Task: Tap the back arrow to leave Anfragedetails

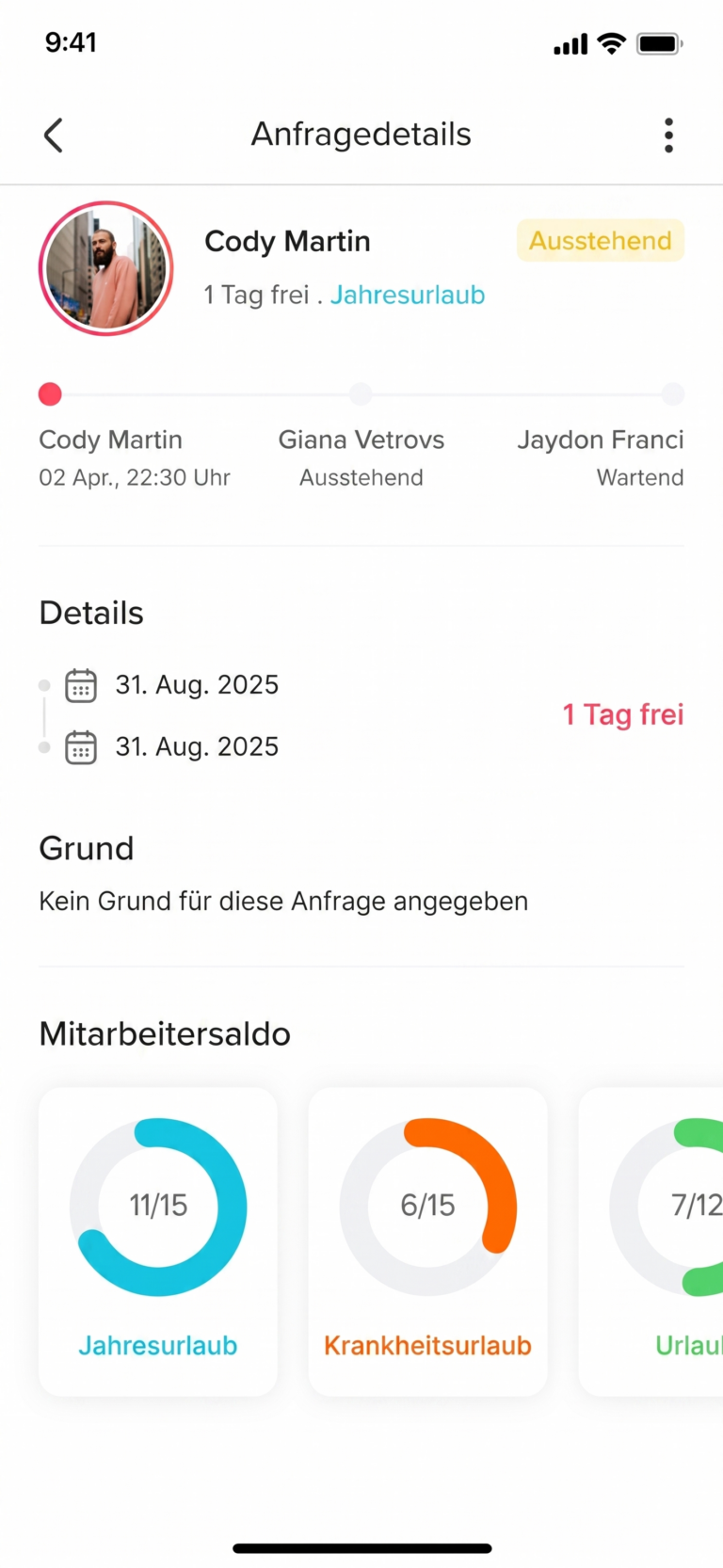Action: 53,135
